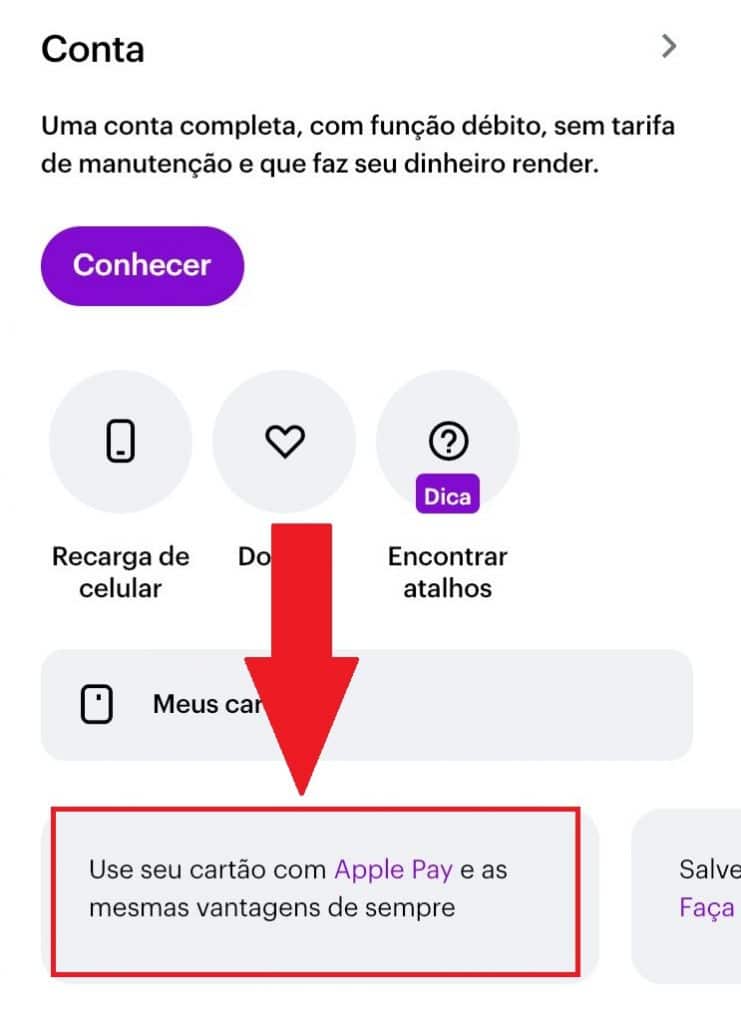
Task: Open the heart donation shortcut
Action: [284, 442]
